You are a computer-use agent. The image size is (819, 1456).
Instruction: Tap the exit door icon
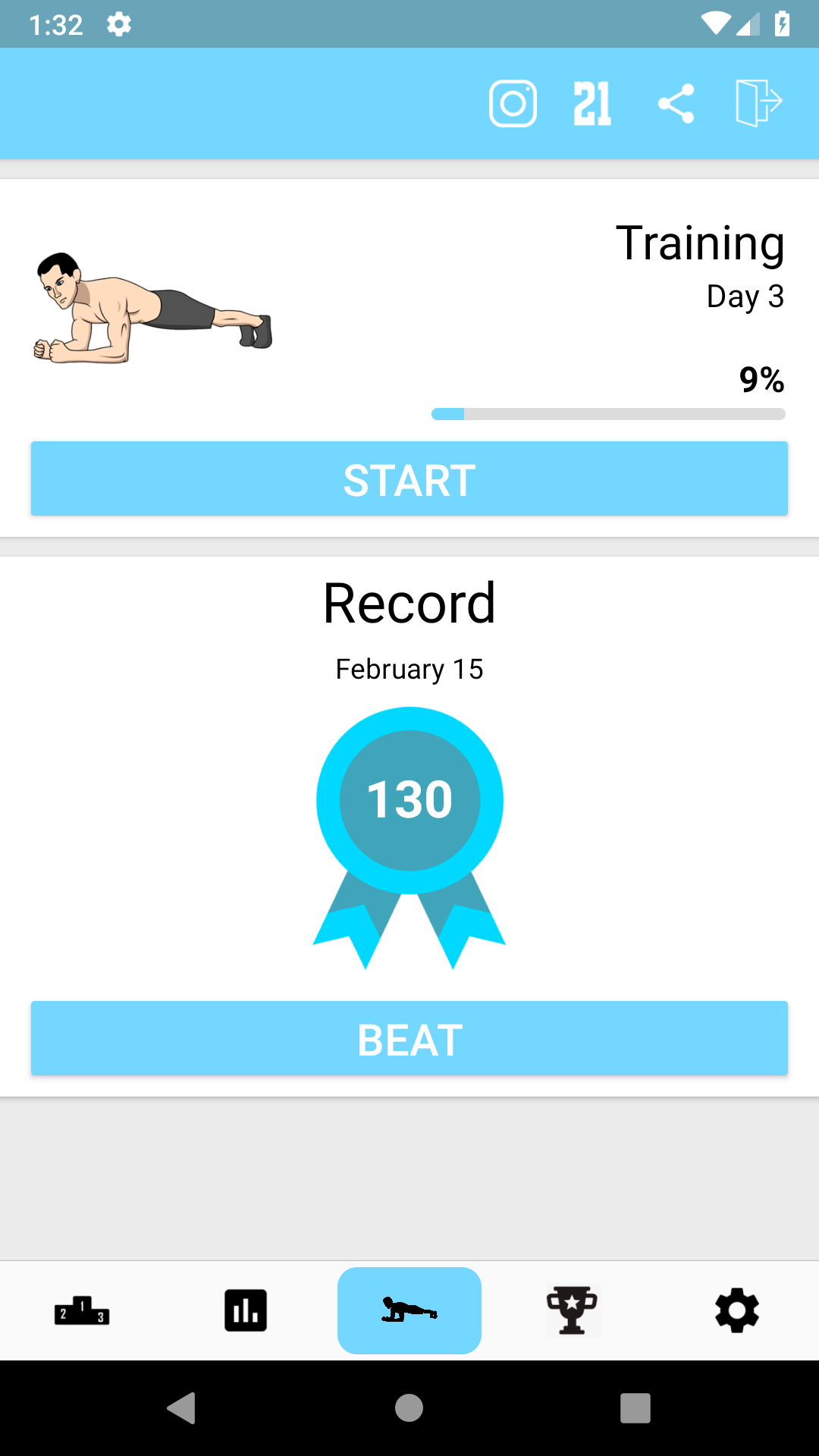click(758, 103)
